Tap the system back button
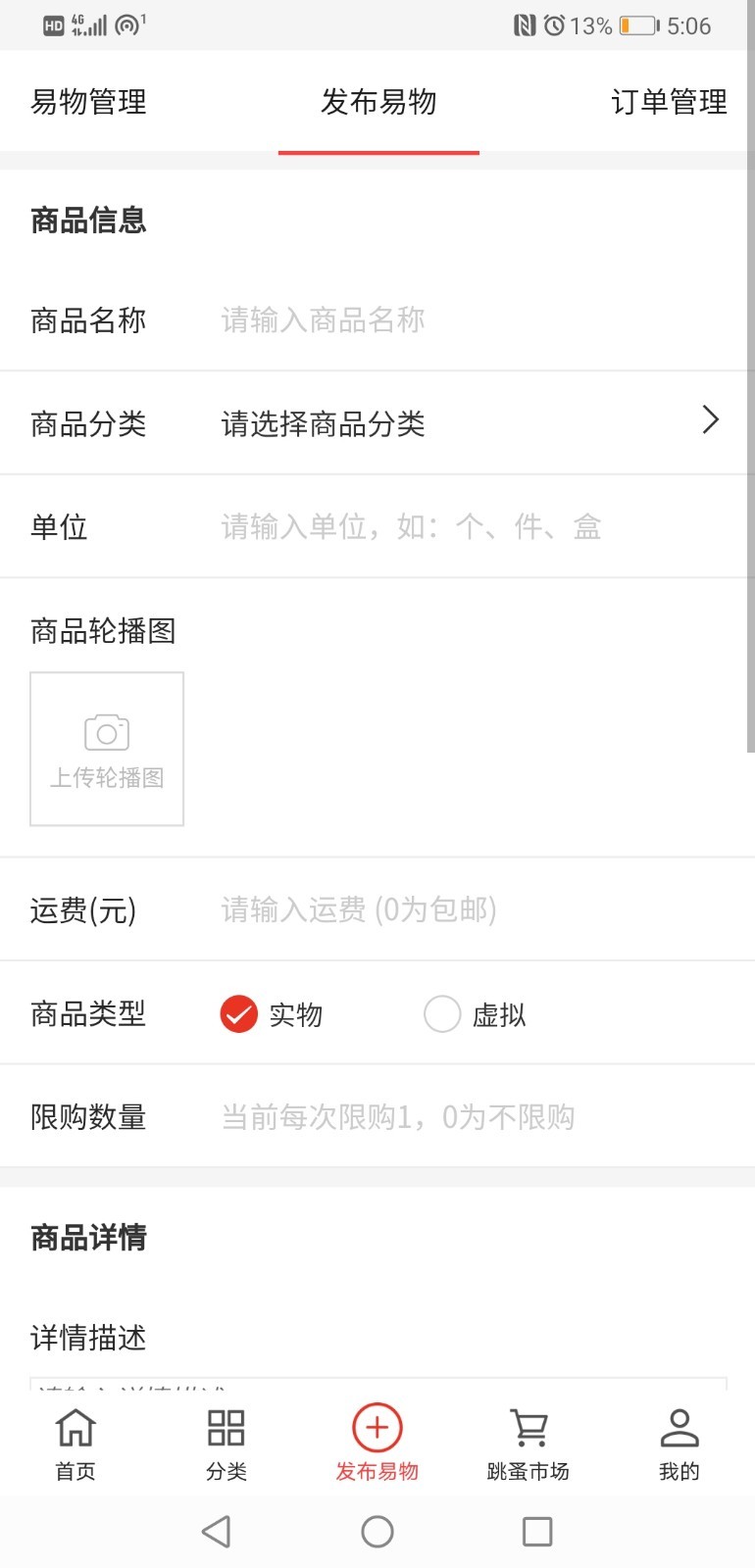This screenshot has width=755, height=1568. coord(216,1532)
